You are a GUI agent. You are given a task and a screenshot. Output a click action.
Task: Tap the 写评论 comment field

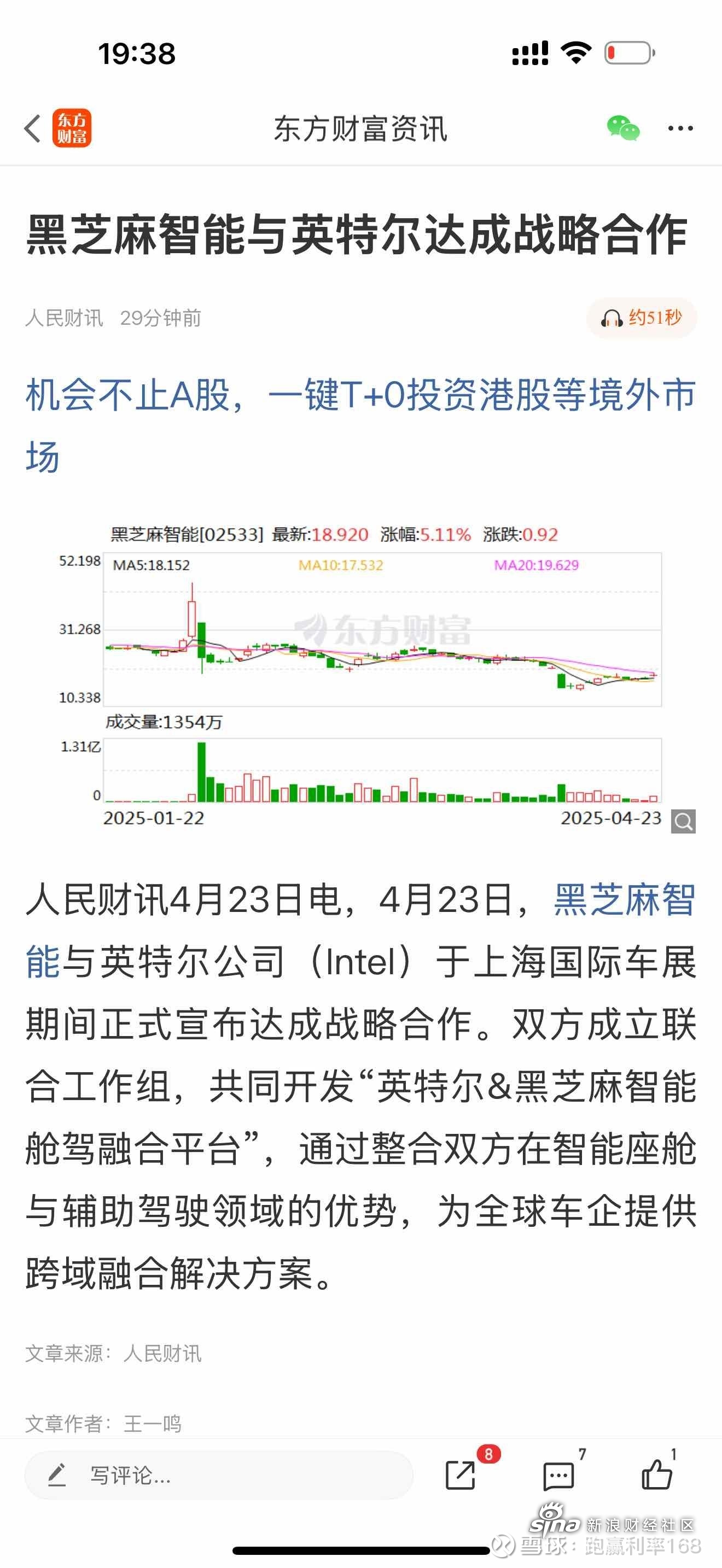click(x=219, y=1475)
